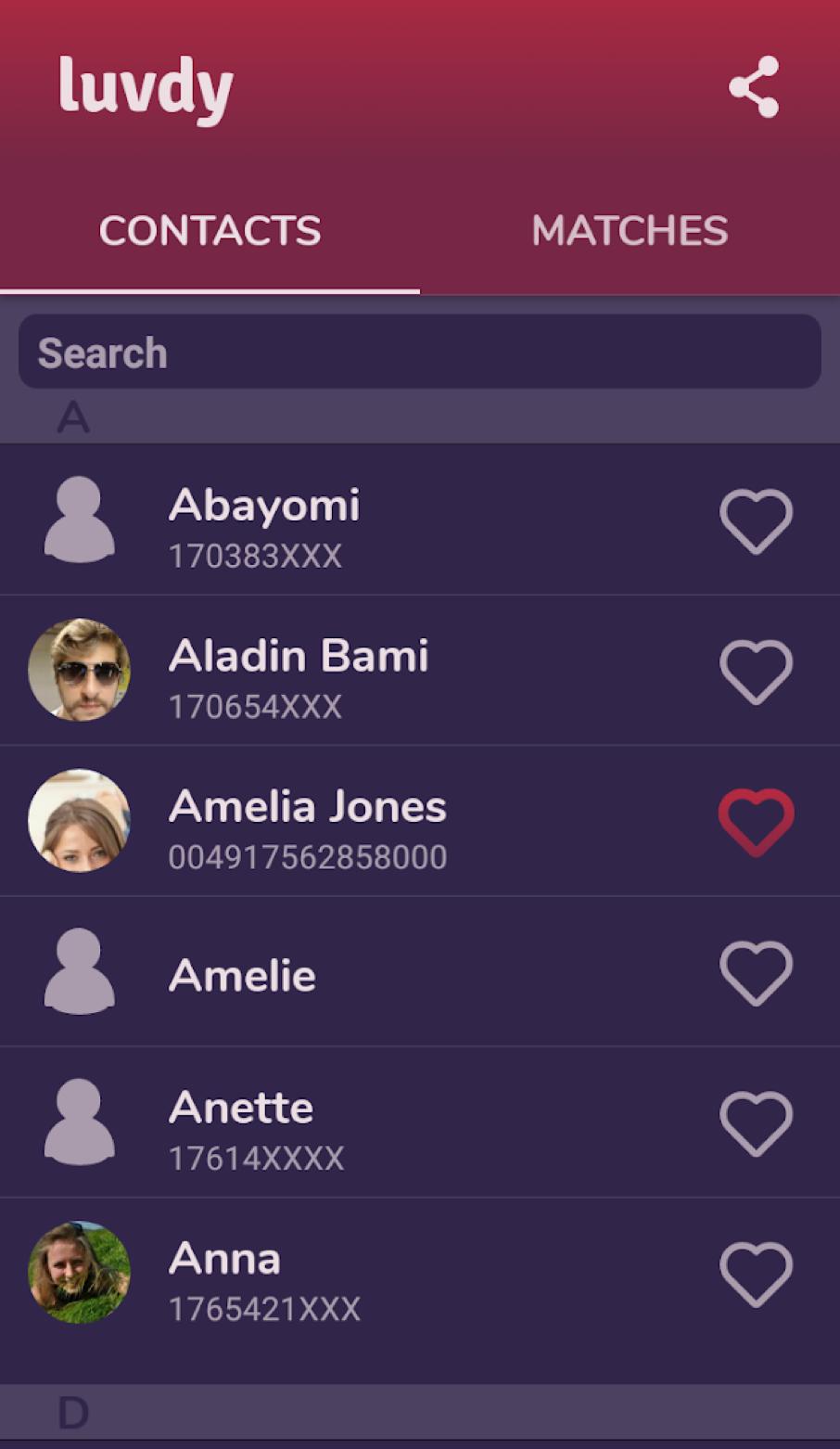Viewport: 840px width, 1449px height.
Task: Select the Anna contact row
Action: tap(371, 1274)
